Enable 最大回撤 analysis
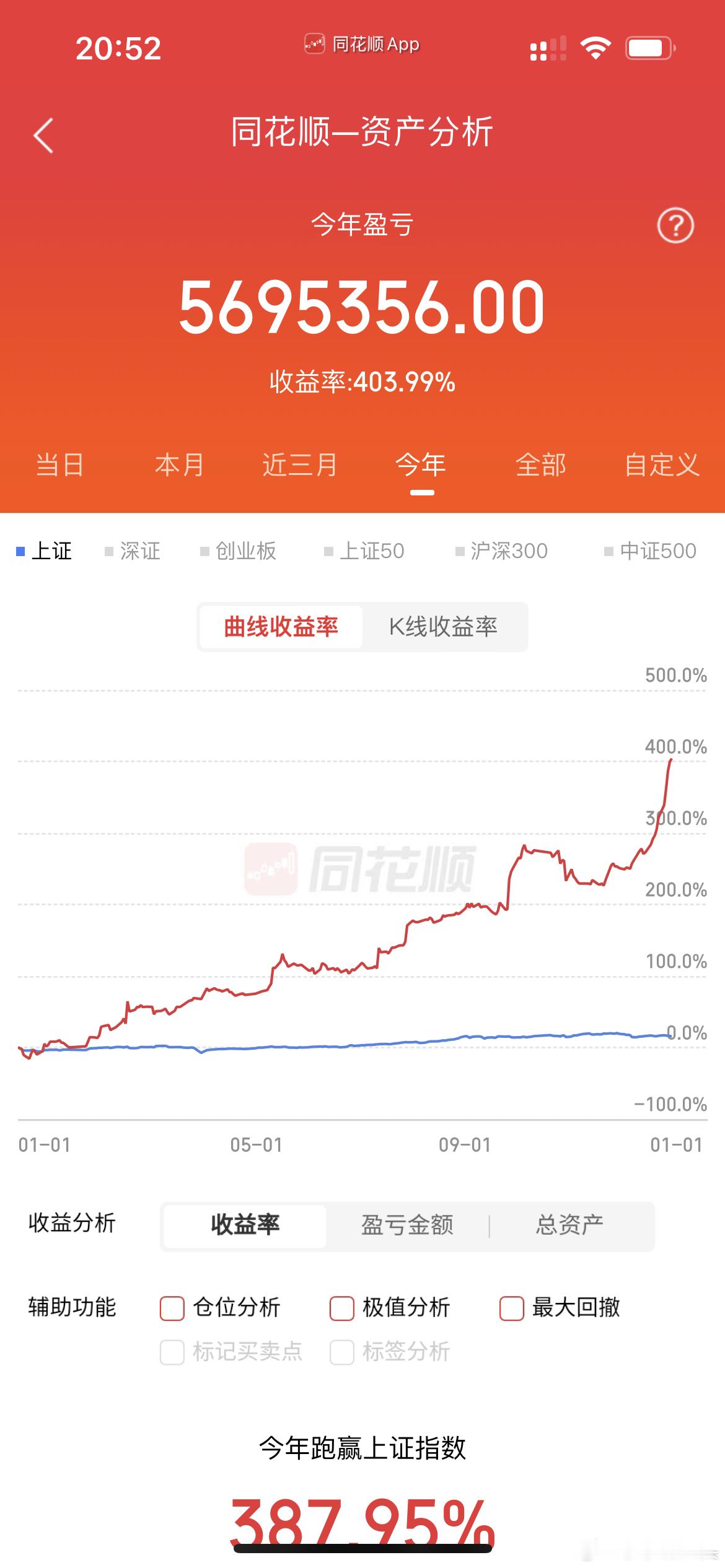 [509, 1308]
